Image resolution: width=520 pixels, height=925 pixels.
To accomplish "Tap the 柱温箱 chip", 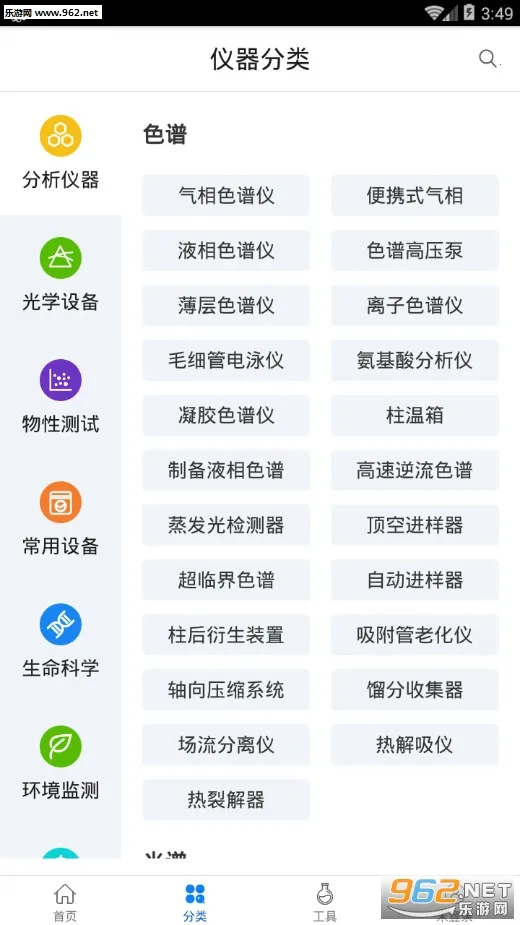I will (x=415, y=415).
